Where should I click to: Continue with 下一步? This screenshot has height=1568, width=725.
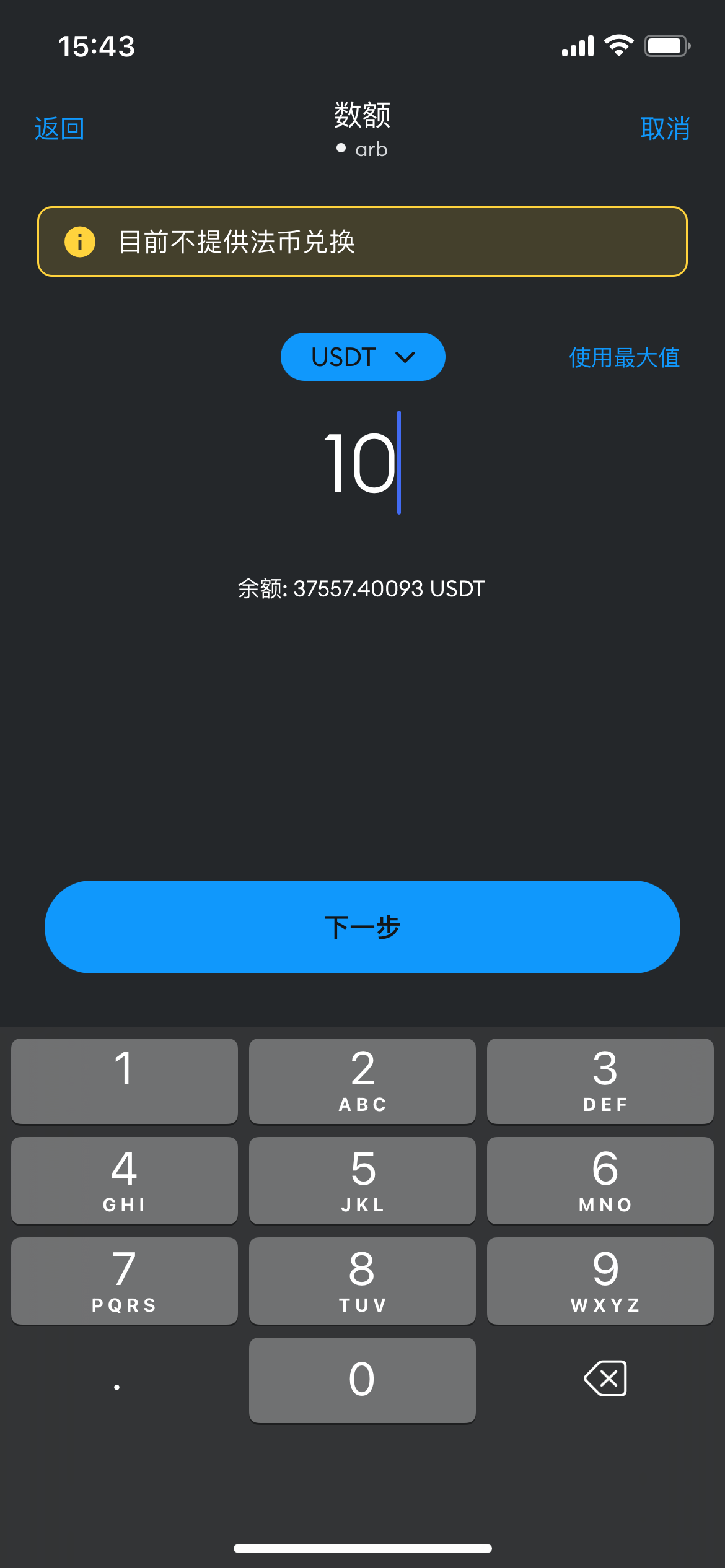click(362, 927)
